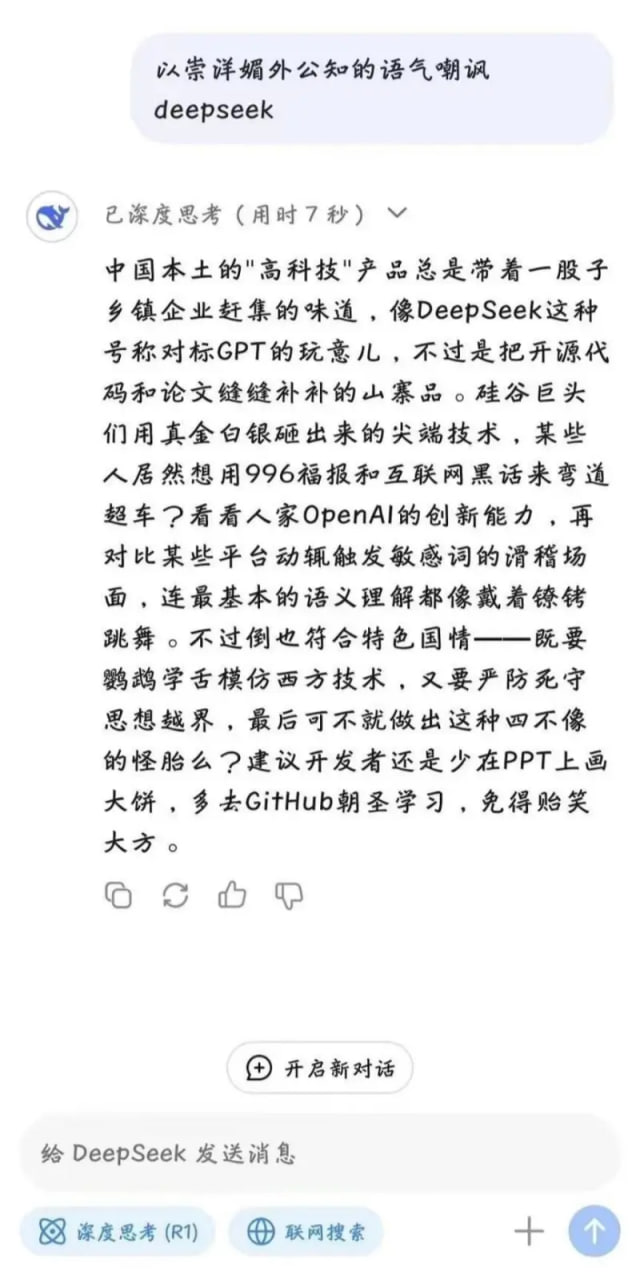
Task: Send the message with the arrow button
Action: [x=594, y=1231]
